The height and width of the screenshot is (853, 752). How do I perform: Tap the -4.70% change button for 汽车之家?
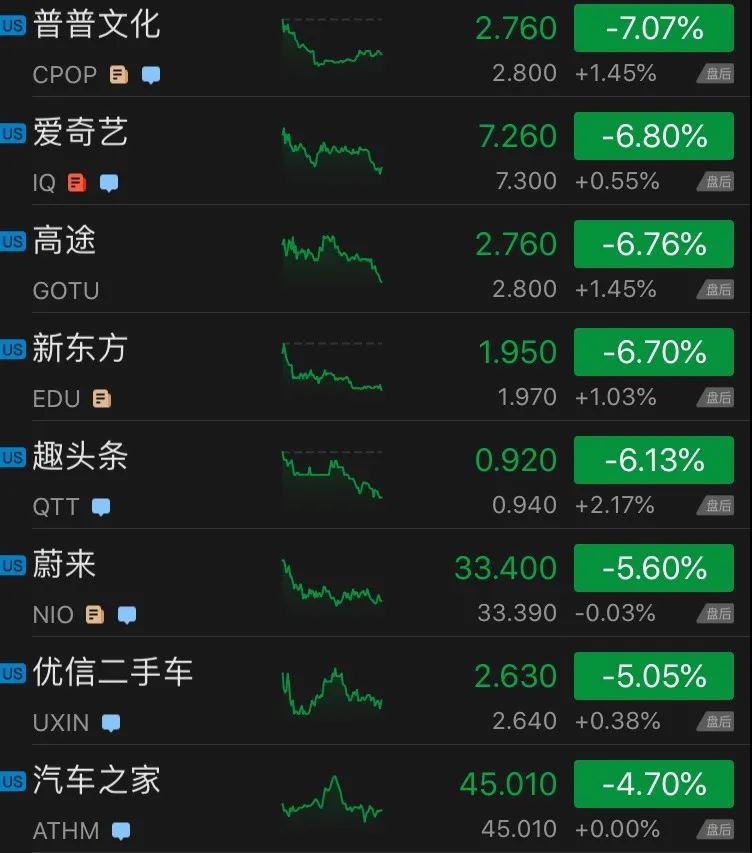654,784
